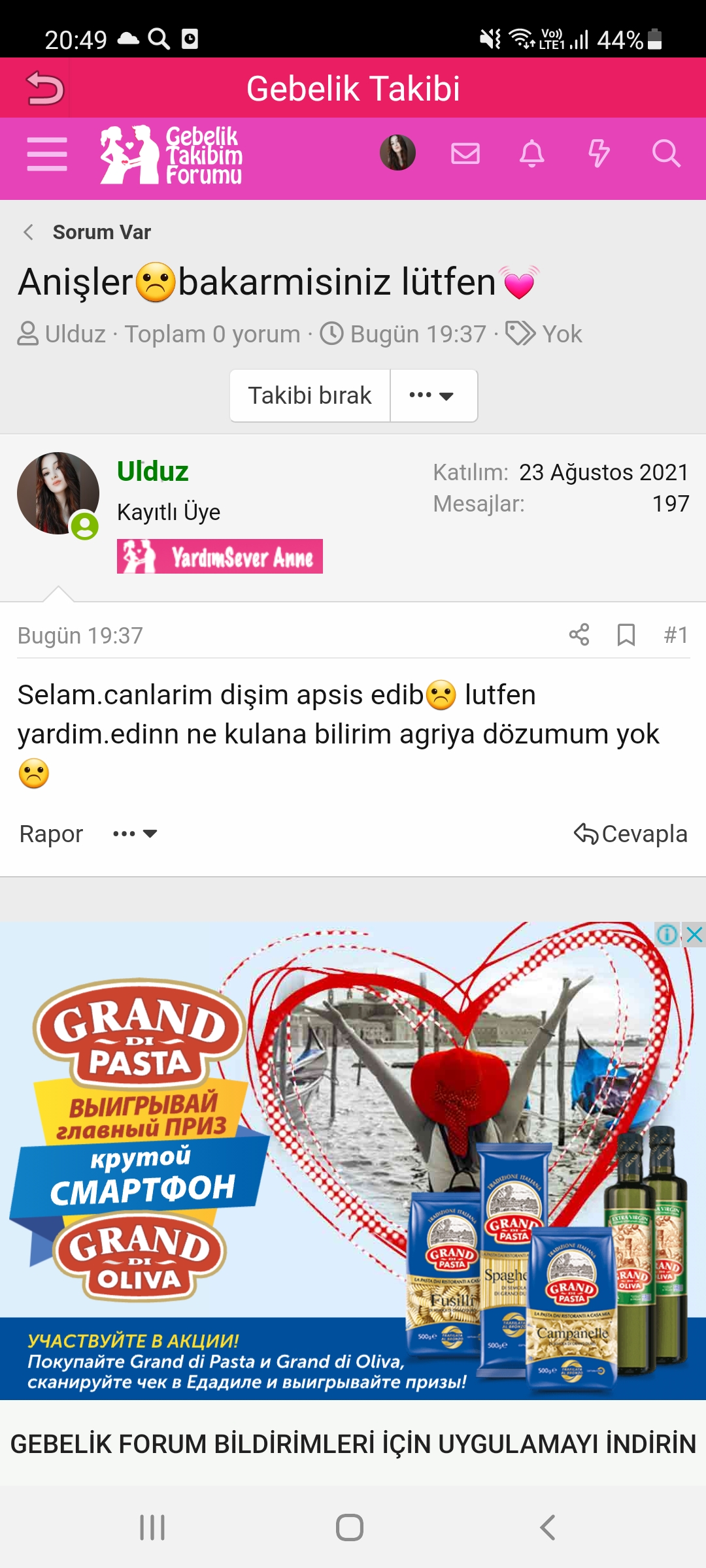Bookmark post #1
Image resolution: width=706 pixels, height=1568 pixels.
tap(626, 634)
